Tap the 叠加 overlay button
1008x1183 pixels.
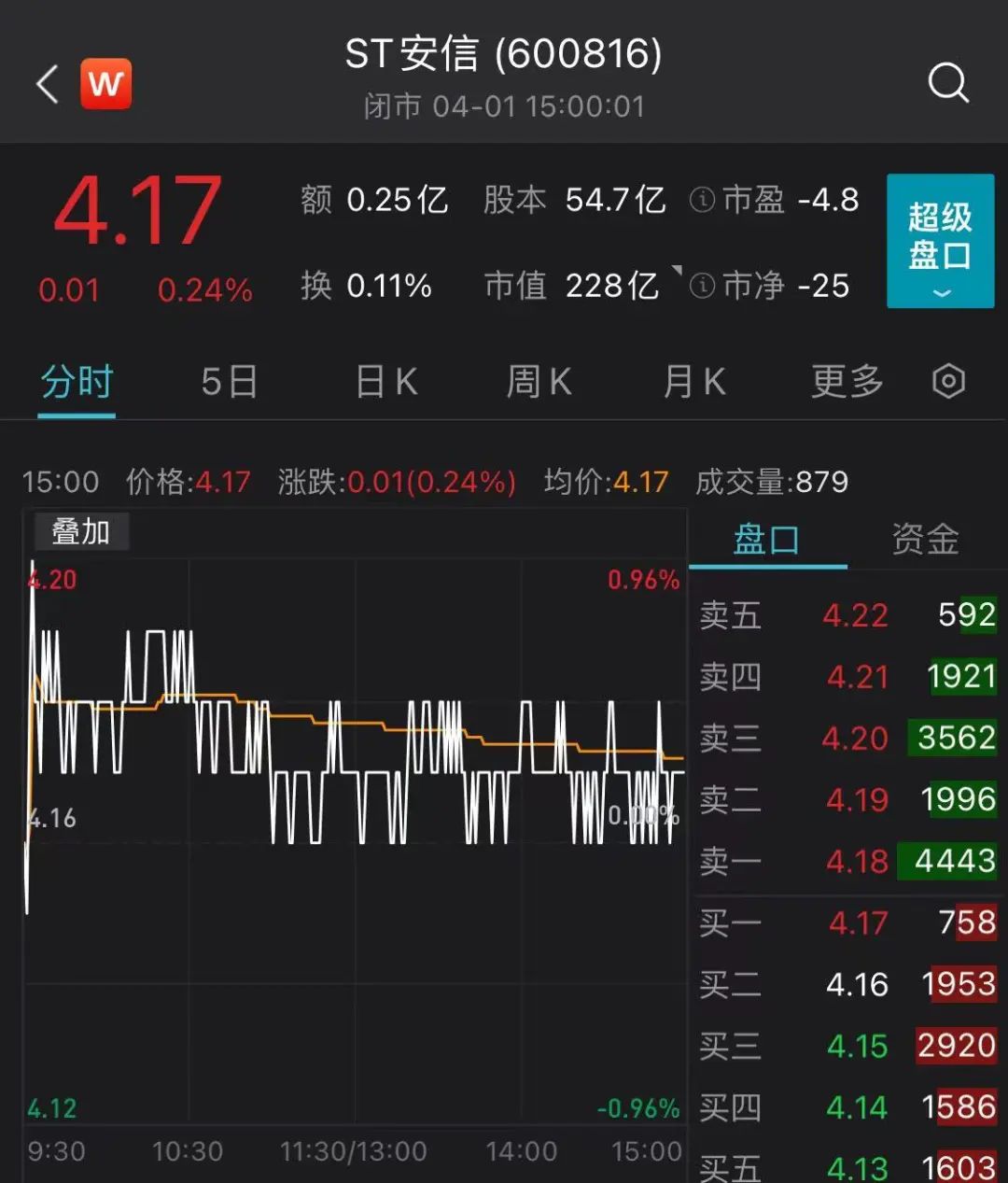(80, 532)
